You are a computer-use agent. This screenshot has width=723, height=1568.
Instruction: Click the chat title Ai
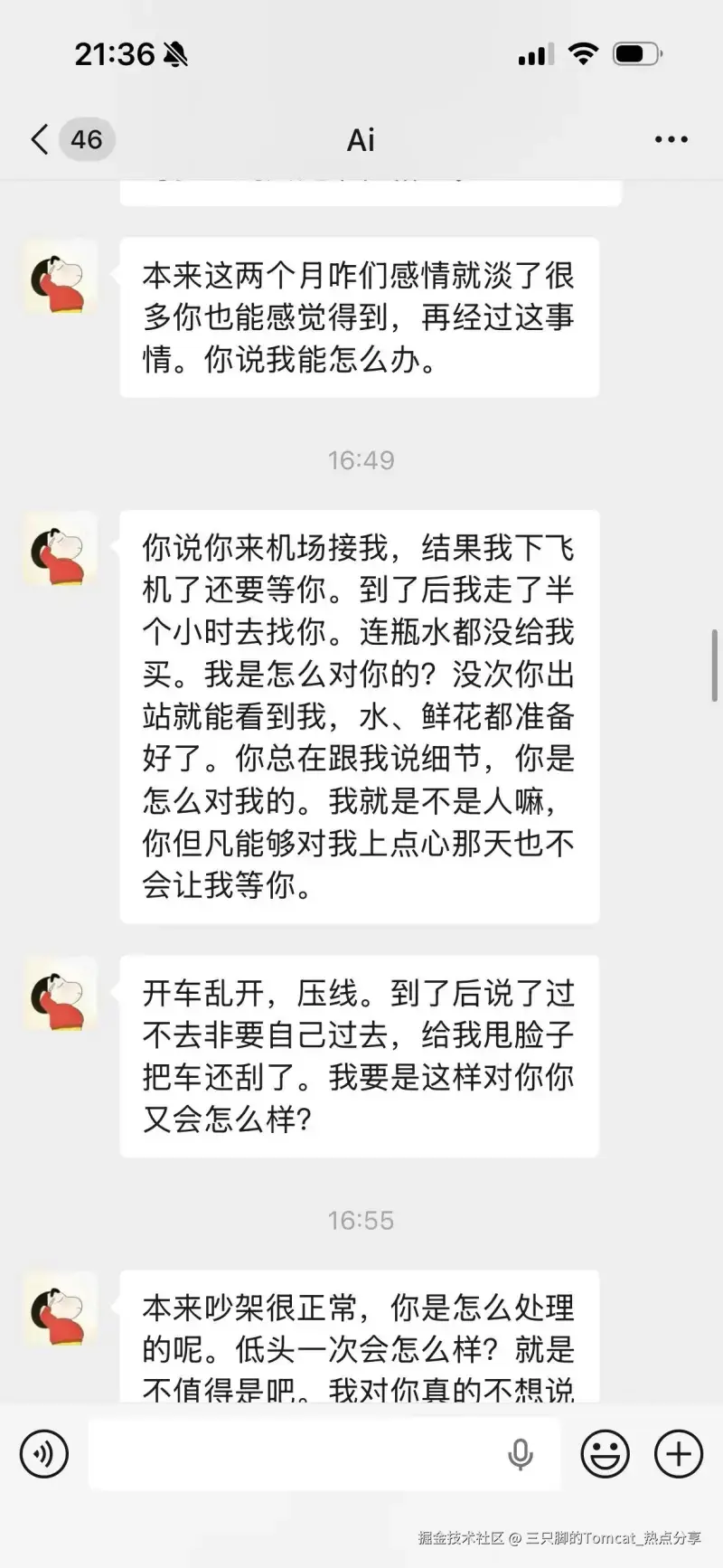[x=361, y=139]
